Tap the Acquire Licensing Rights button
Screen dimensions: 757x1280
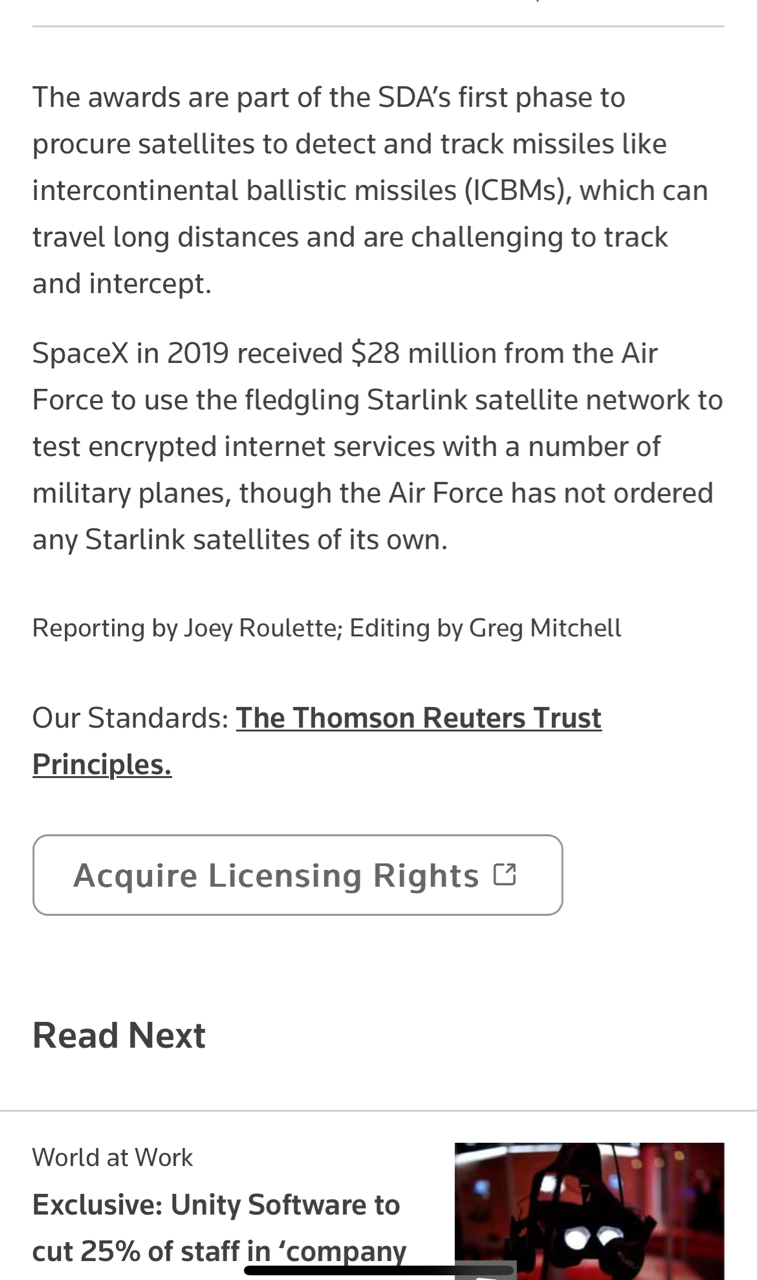click(x=298, y=875)
